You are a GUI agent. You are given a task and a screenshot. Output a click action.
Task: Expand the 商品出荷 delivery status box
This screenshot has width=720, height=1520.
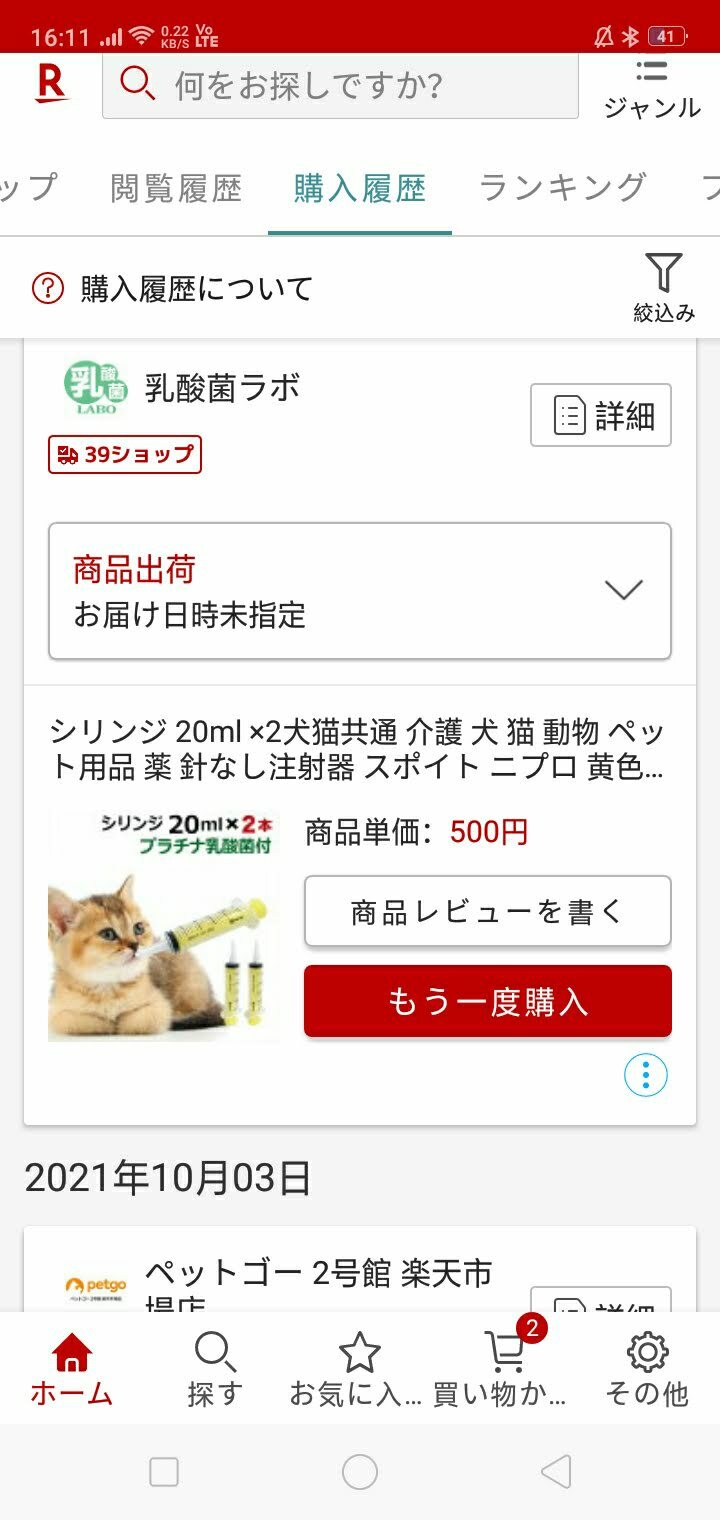coord(360,591)
